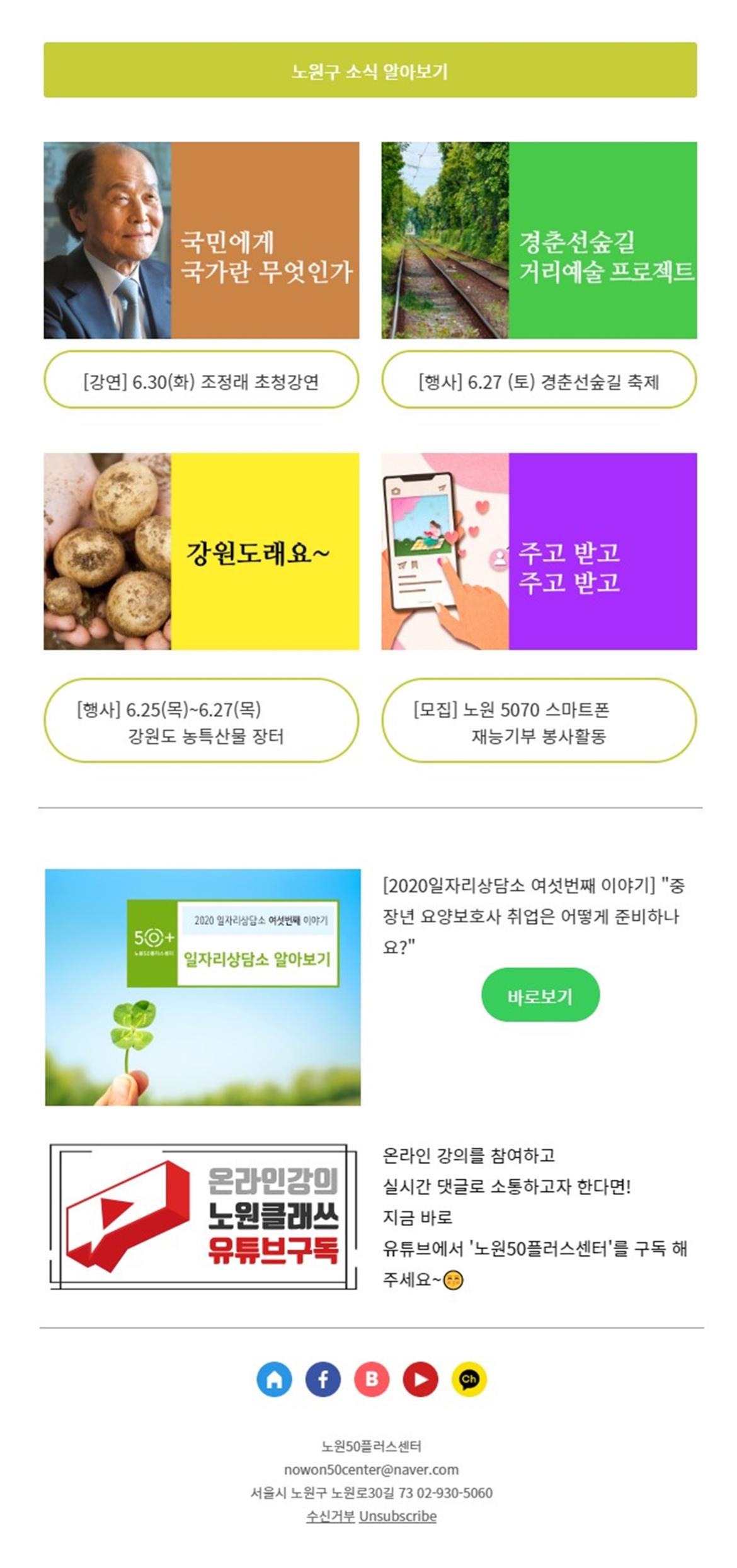Open the KakaoTalk channel icon
737x1568 pixels.
tap(469, 1380)
